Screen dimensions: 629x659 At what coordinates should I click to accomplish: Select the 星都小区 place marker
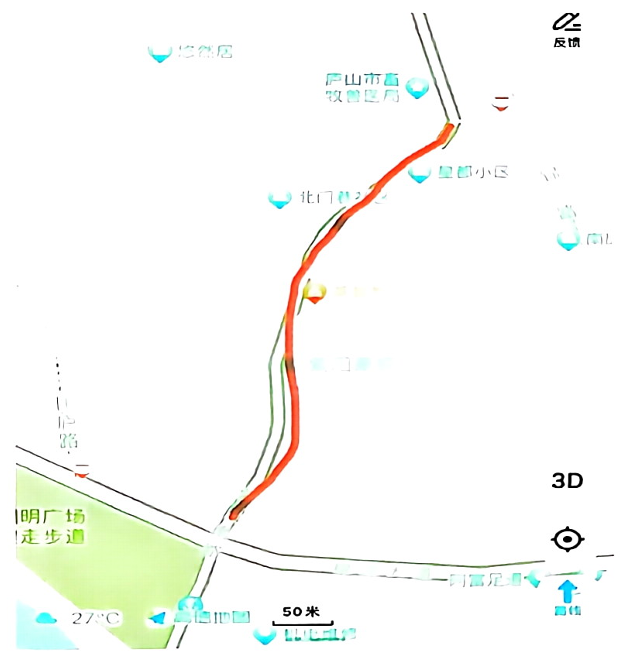pos(420,173)
